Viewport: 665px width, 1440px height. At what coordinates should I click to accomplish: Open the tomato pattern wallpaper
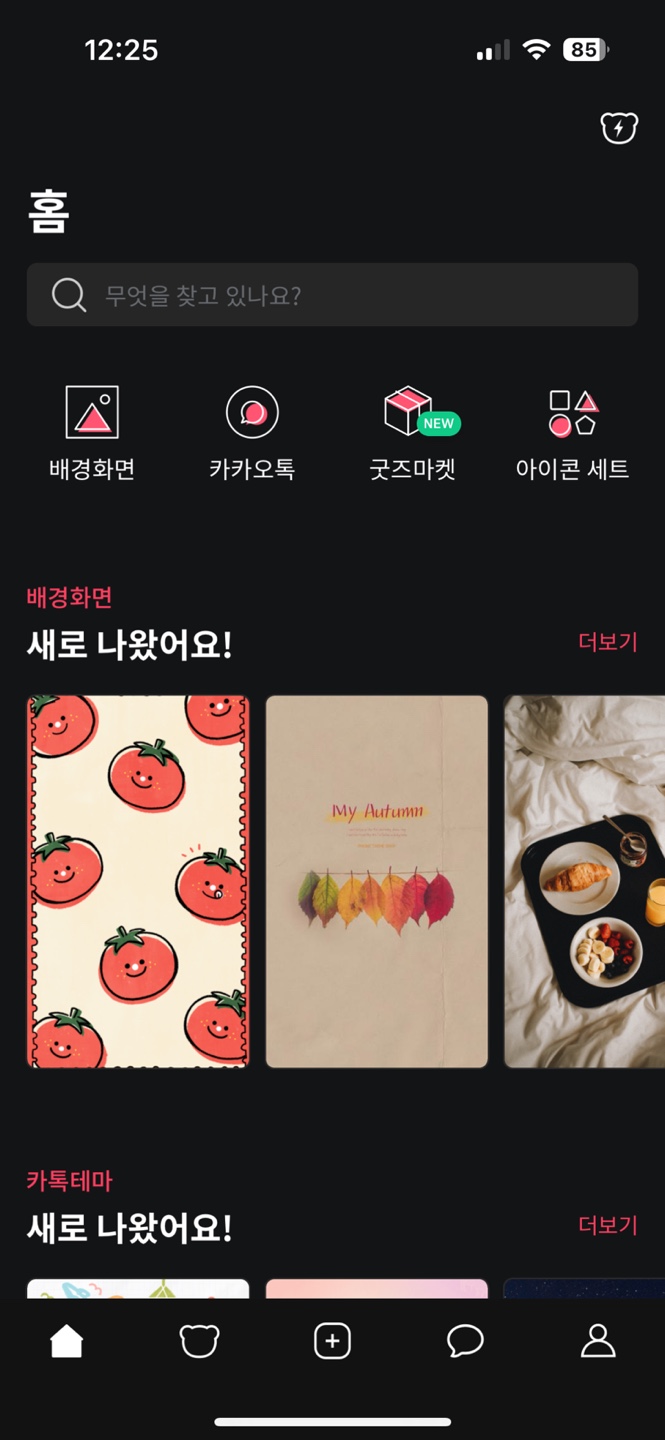(138, 881)
